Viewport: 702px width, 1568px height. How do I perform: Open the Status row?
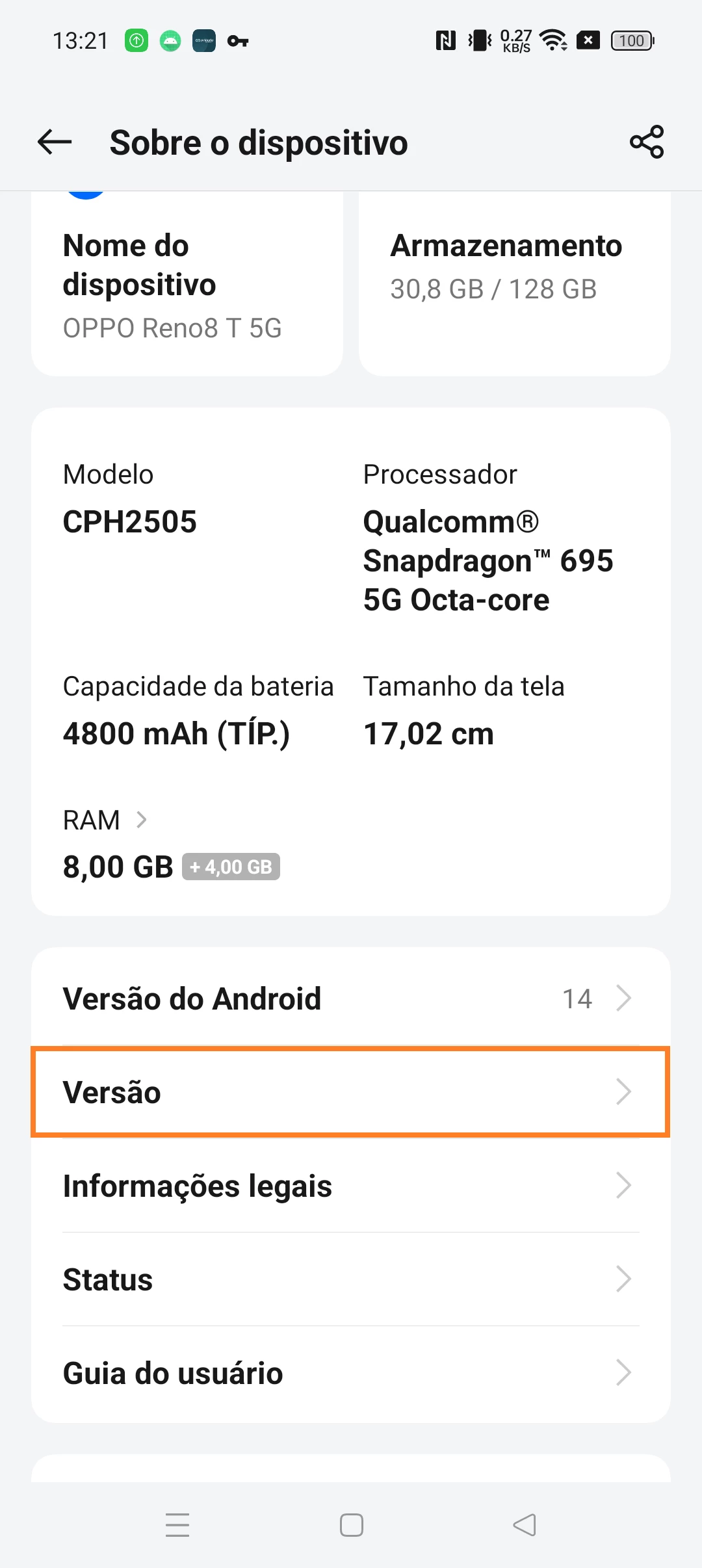(350, 1279)
